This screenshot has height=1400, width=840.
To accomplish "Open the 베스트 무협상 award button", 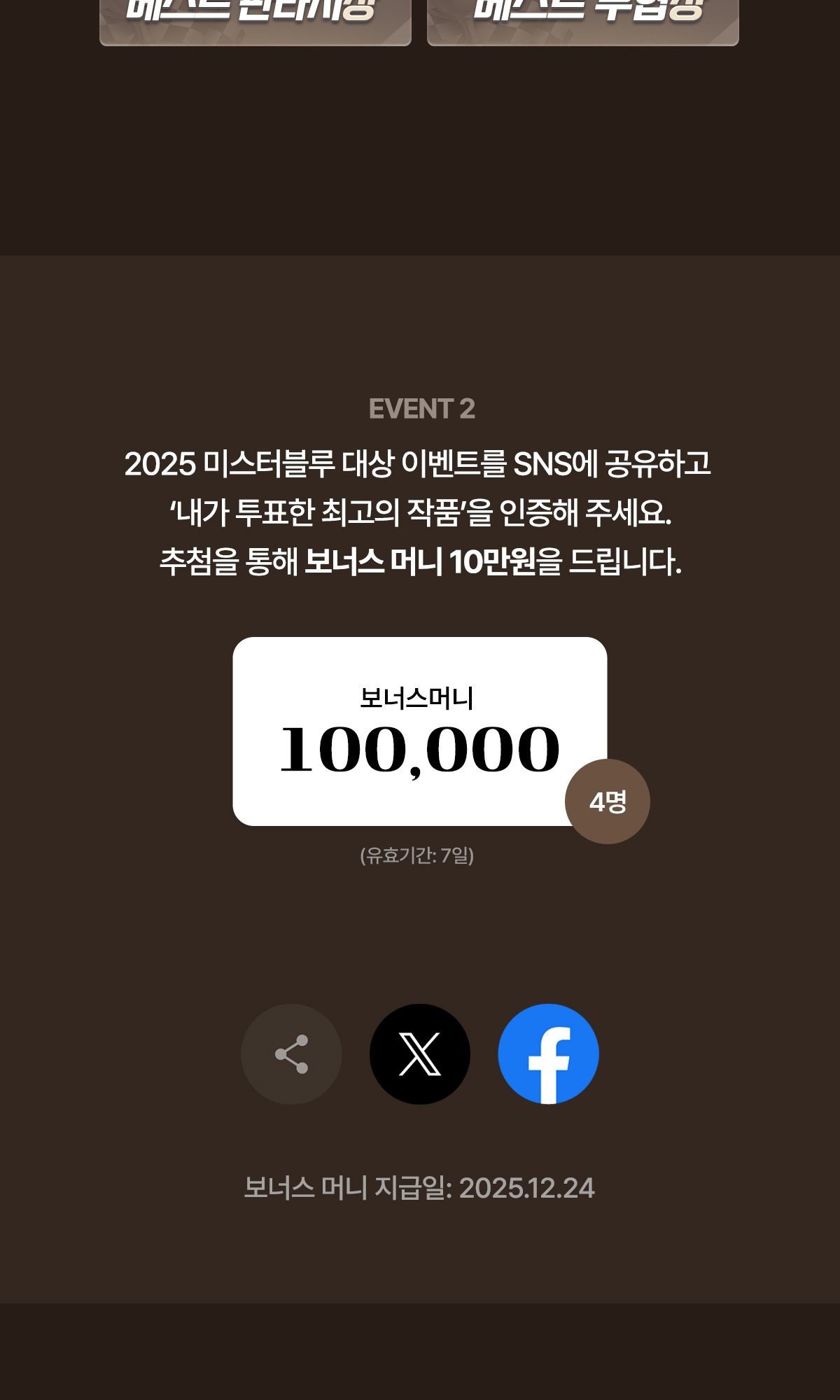I will pos(583,20).
